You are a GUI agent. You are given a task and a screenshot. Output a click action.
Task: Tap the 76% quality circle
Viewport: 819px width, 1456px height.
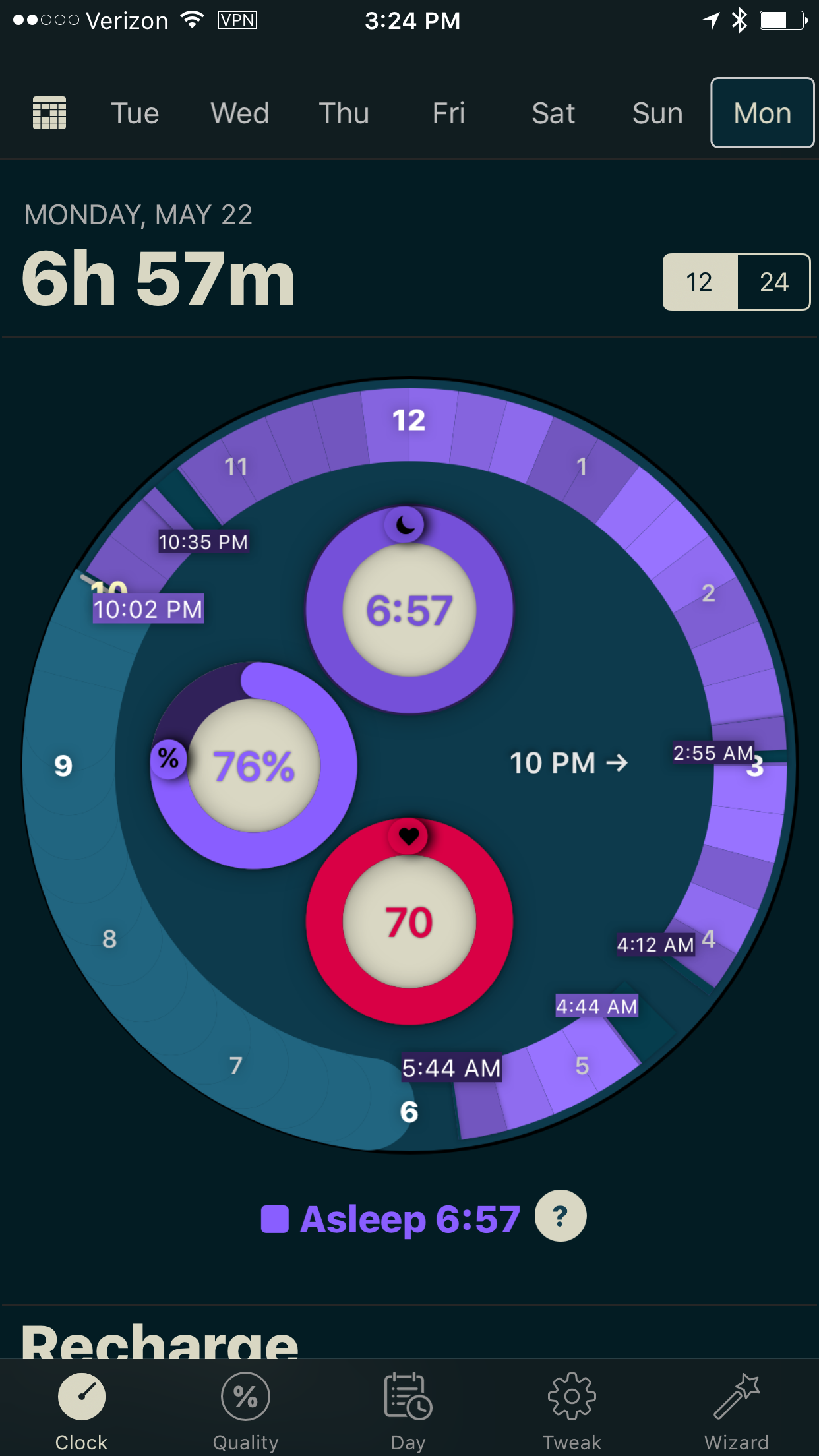[x=254, y=766]
